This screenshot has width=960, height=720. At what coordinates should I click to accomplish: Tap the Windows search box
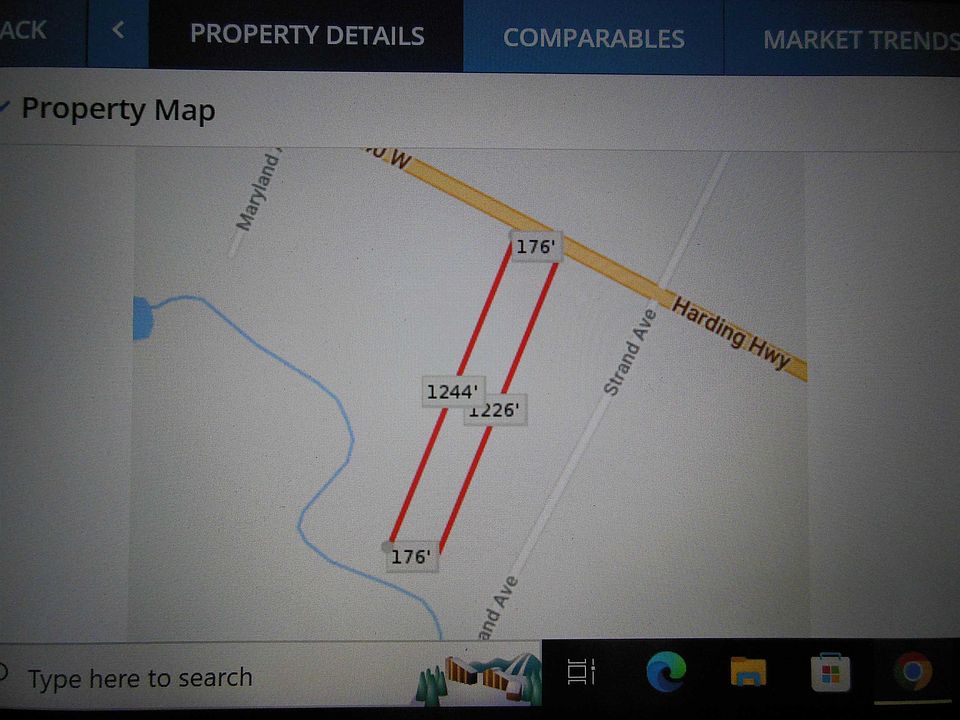(140, 679)
